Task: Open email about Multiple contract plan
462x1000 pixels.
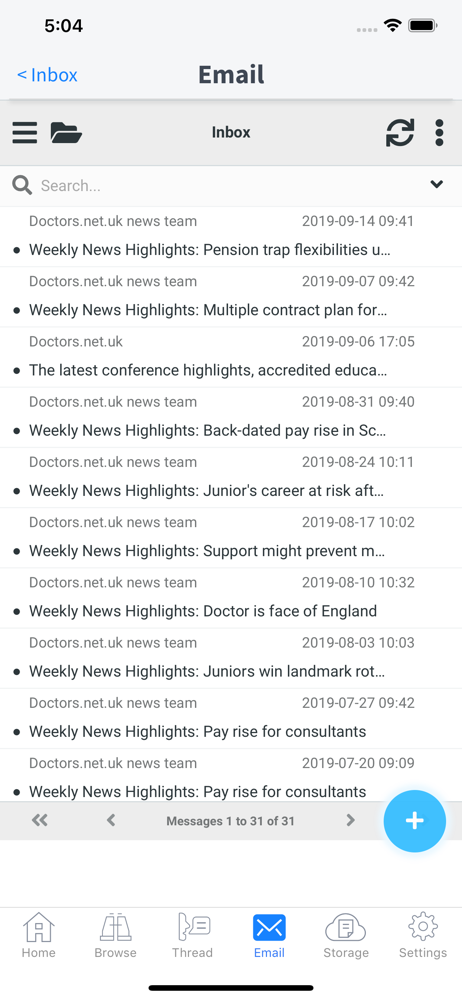Action: [231, 297]
